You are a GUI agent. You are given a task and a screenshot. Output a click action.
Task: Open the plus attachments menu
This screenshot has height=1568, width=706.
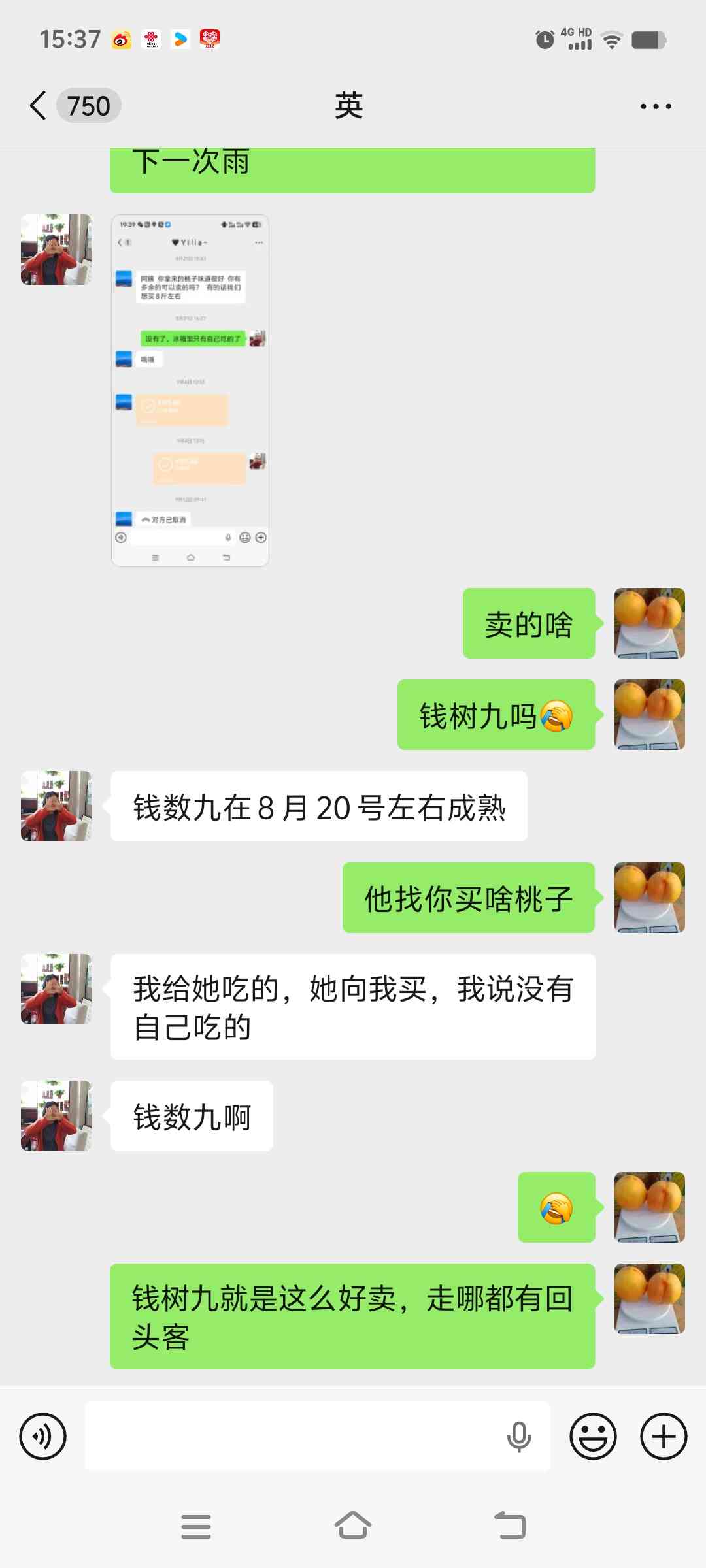[663, 1436]
